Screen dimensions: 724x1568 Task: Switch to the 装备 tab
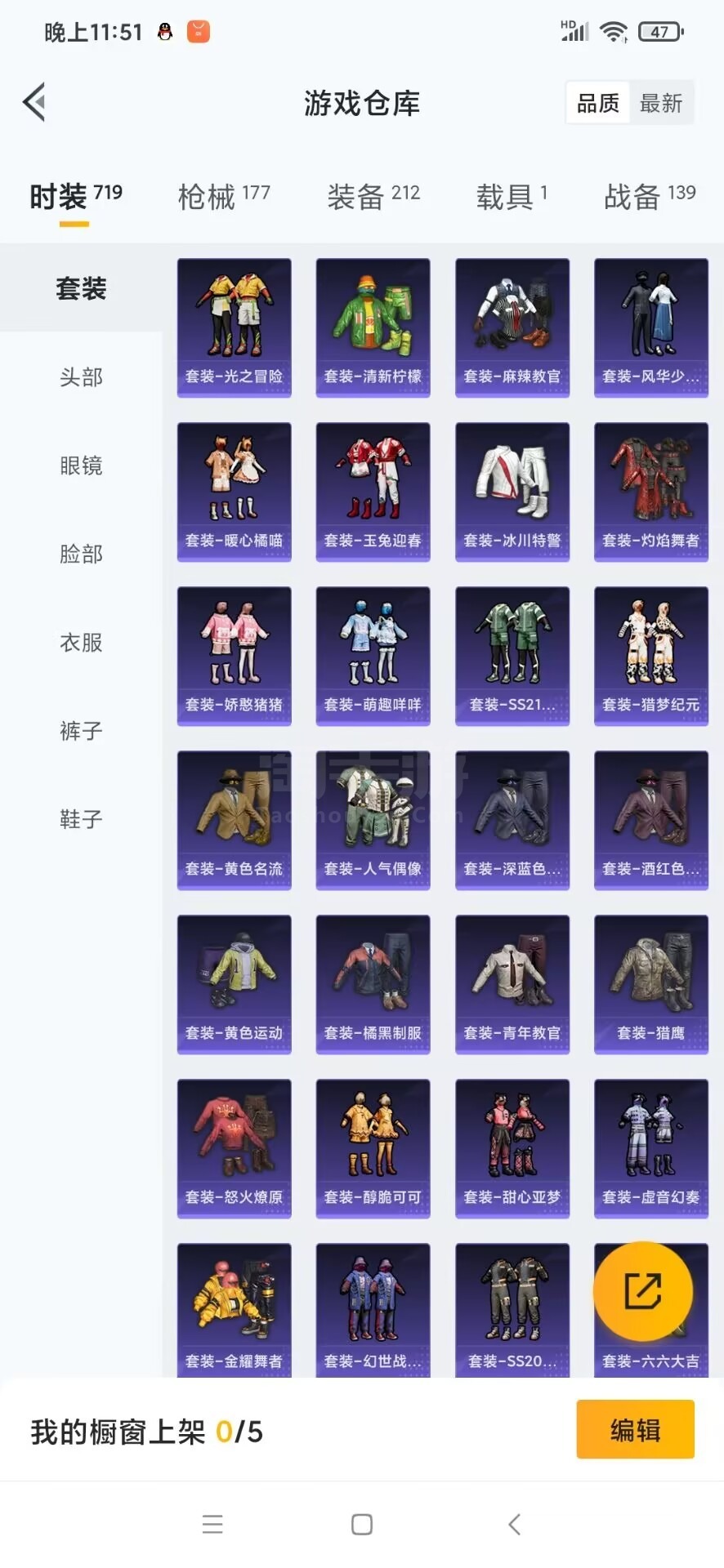(373, 197)
